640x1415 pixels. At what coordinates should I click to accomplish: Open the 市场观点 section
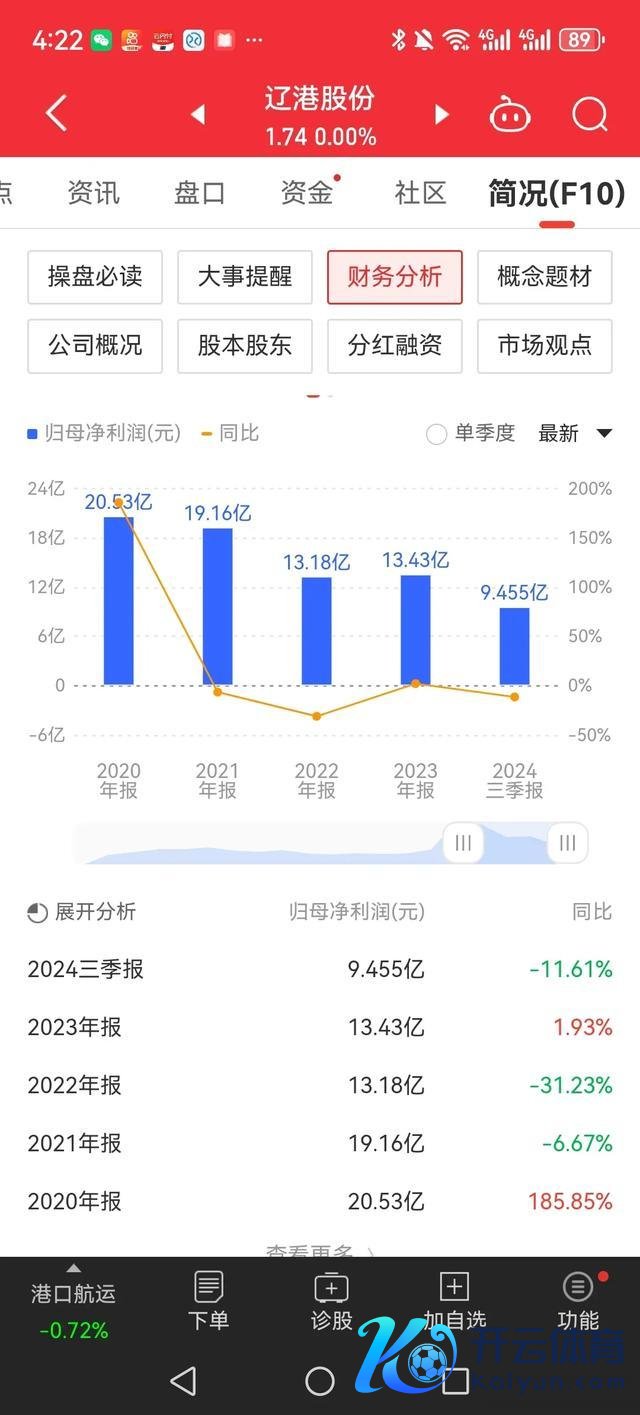545,346
